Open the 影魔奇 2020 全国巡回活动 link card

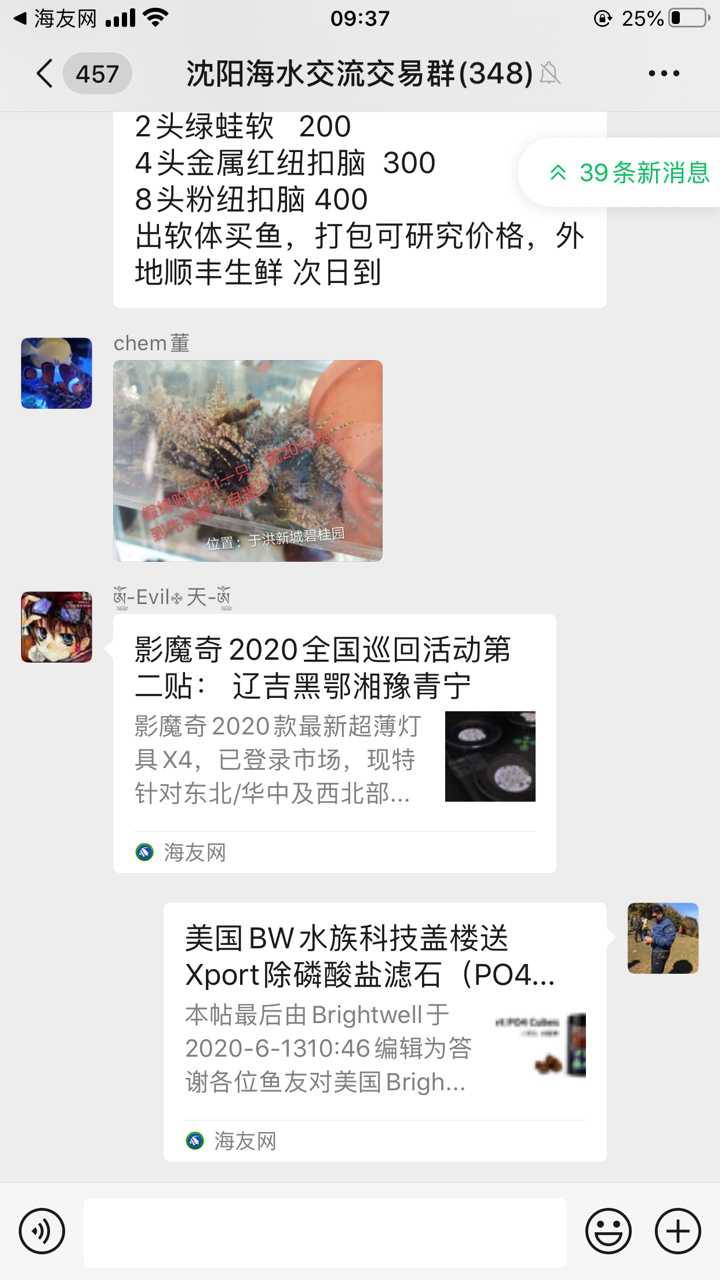point(334,742)
